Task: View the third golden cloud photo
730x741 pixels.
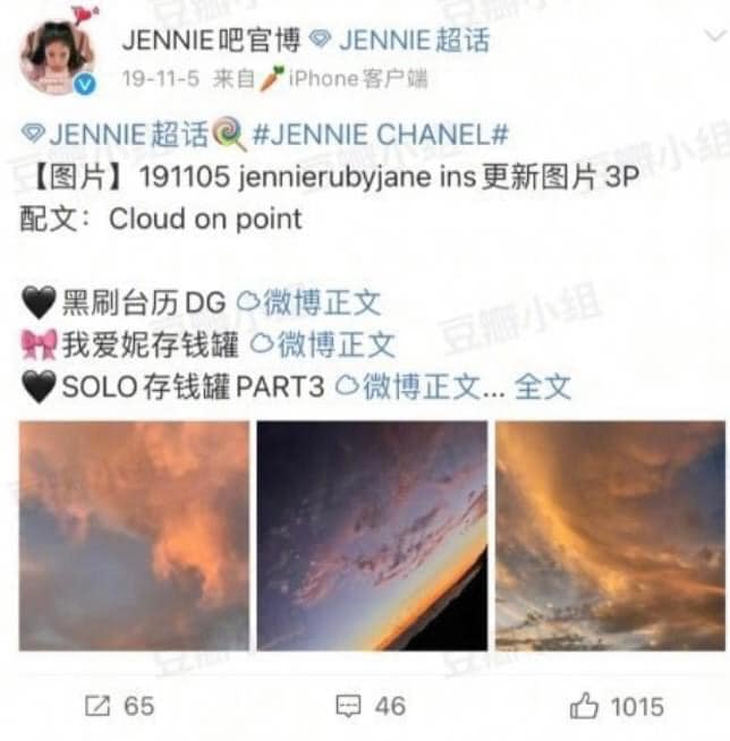Action: 610,536
